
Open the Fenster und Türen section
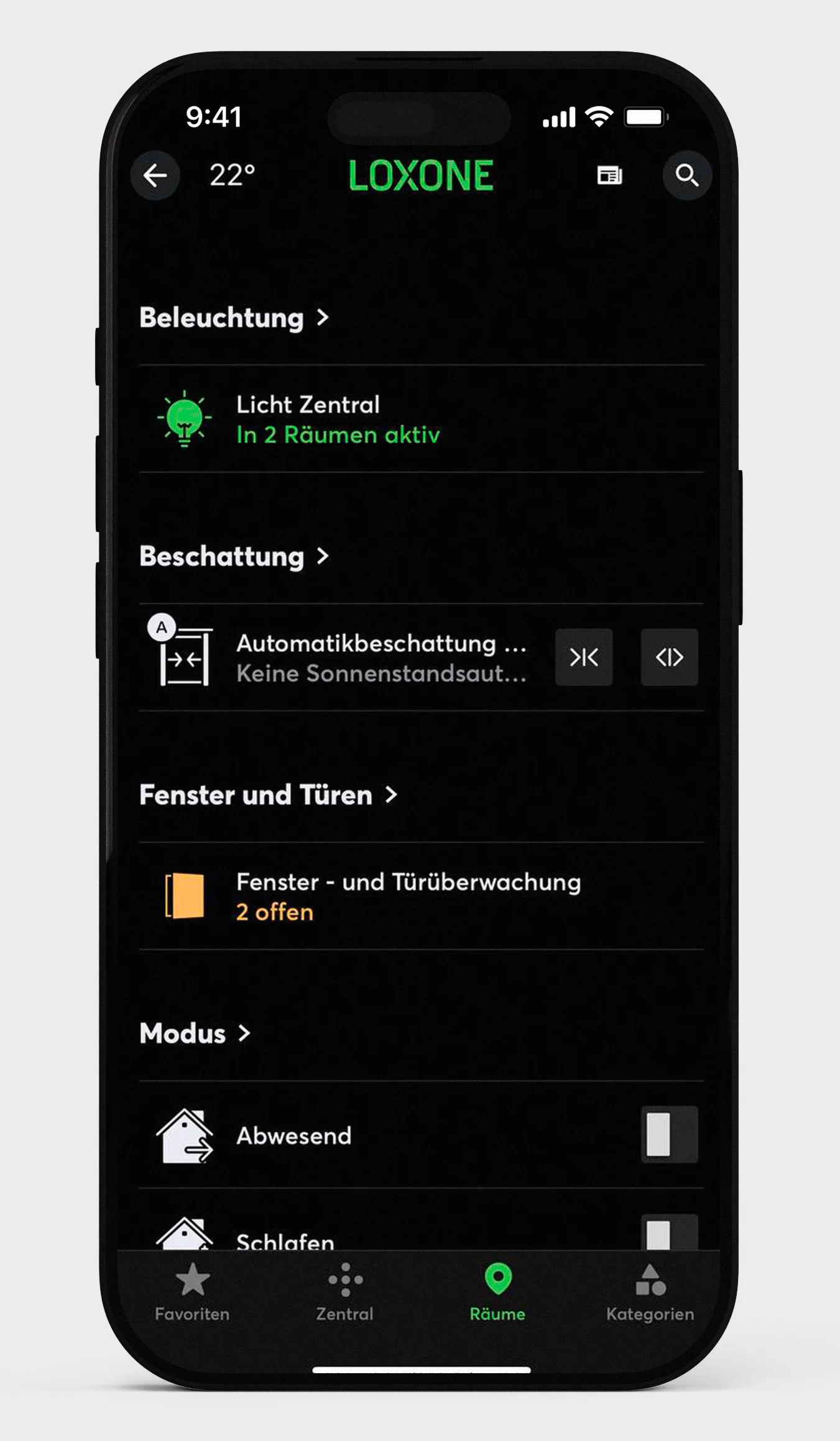(268, 795)
